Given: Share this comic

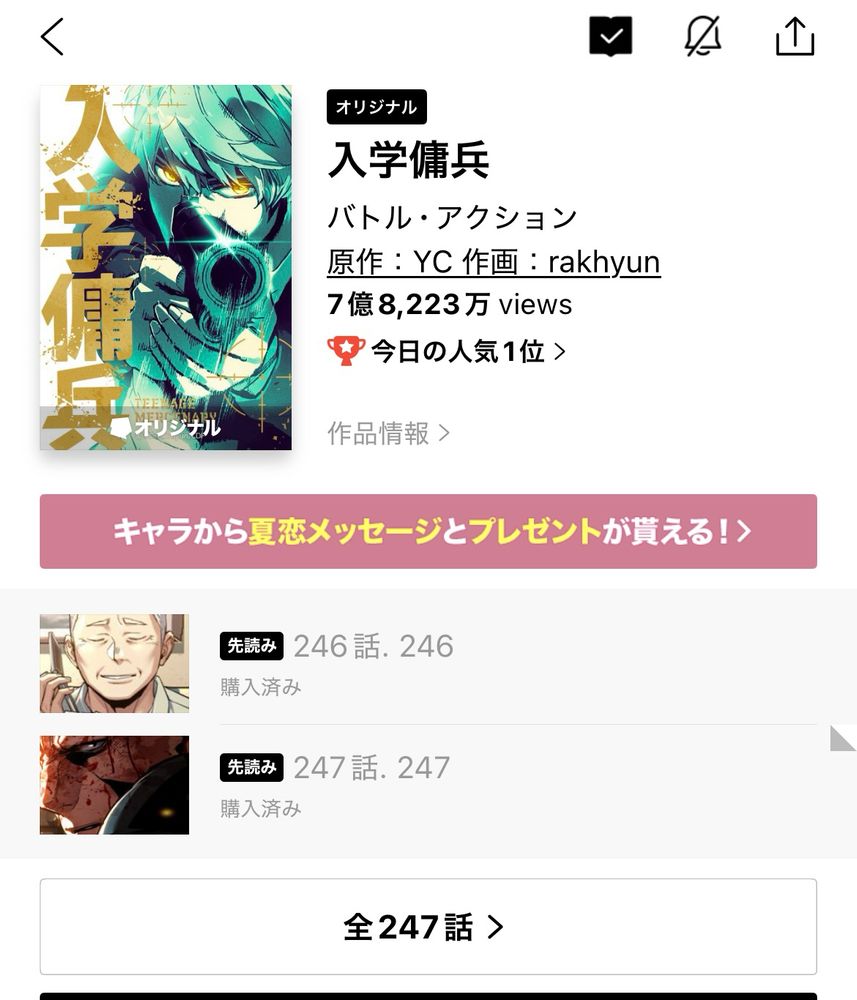Looking at the screenshot, I should 795,38.
